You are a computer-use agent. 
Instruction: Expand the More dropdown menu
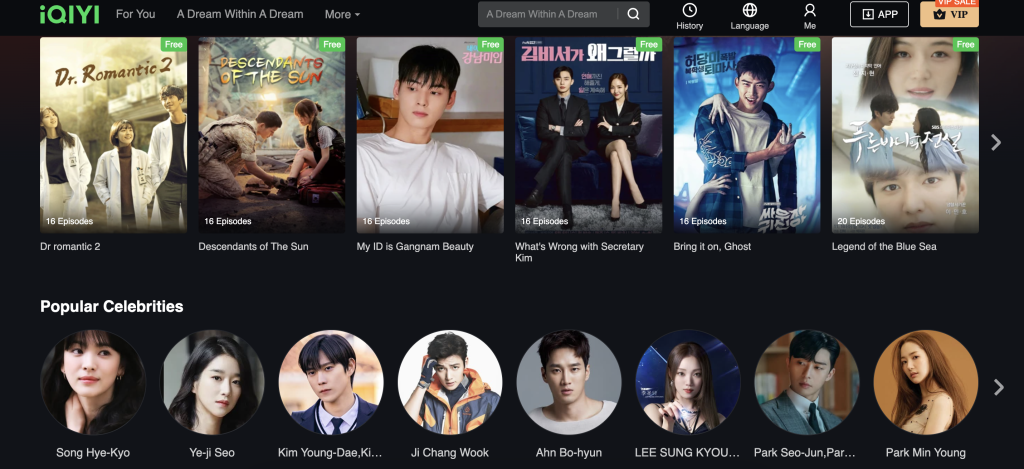point(342,15)
